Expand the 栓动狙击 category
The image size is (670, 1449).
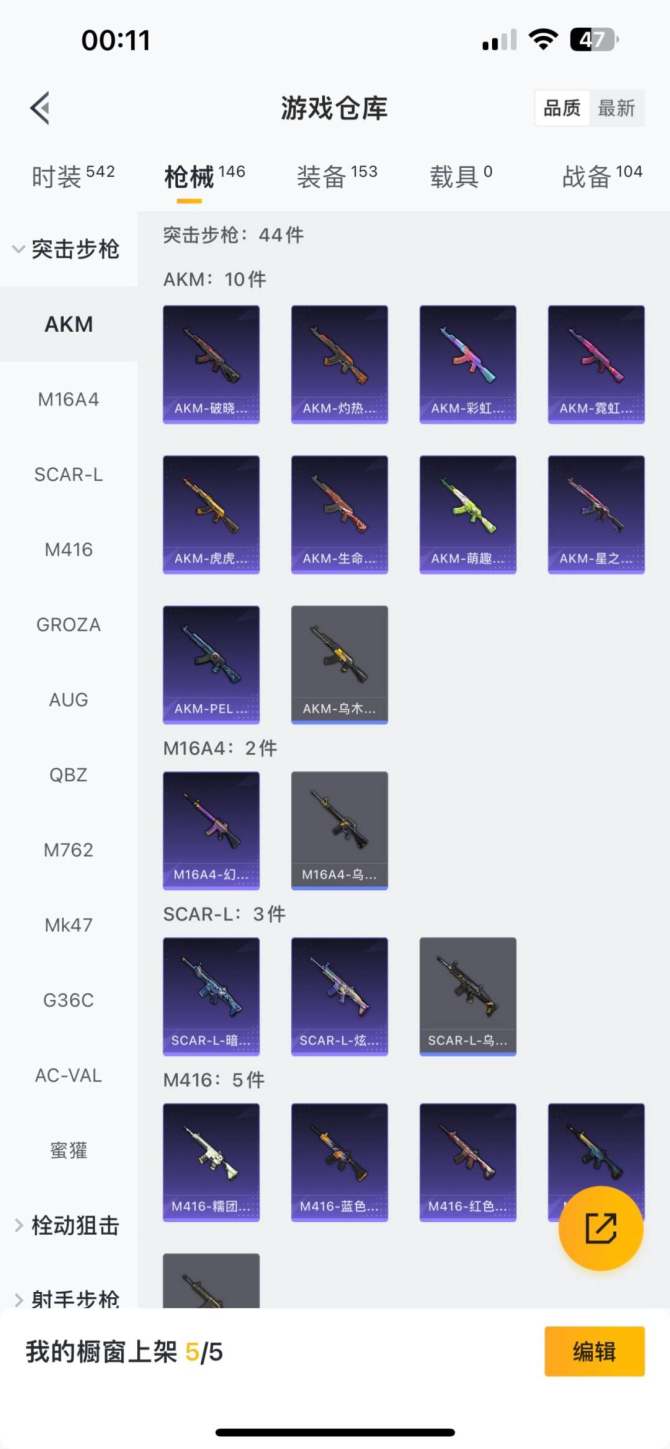coord(66,1225)
